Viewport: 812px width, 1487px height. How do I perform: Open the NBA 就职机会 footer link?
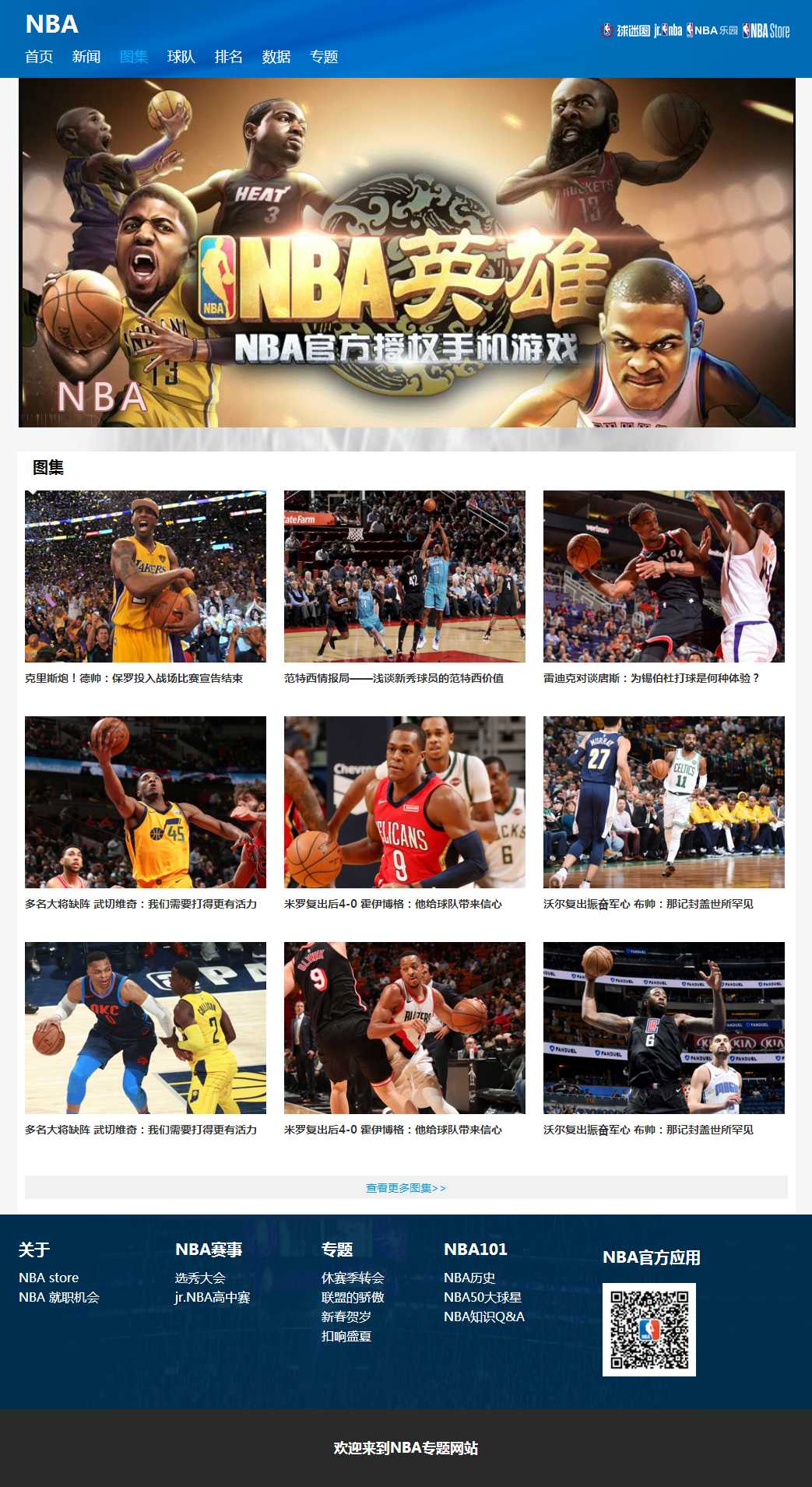tap(59, 1297)
